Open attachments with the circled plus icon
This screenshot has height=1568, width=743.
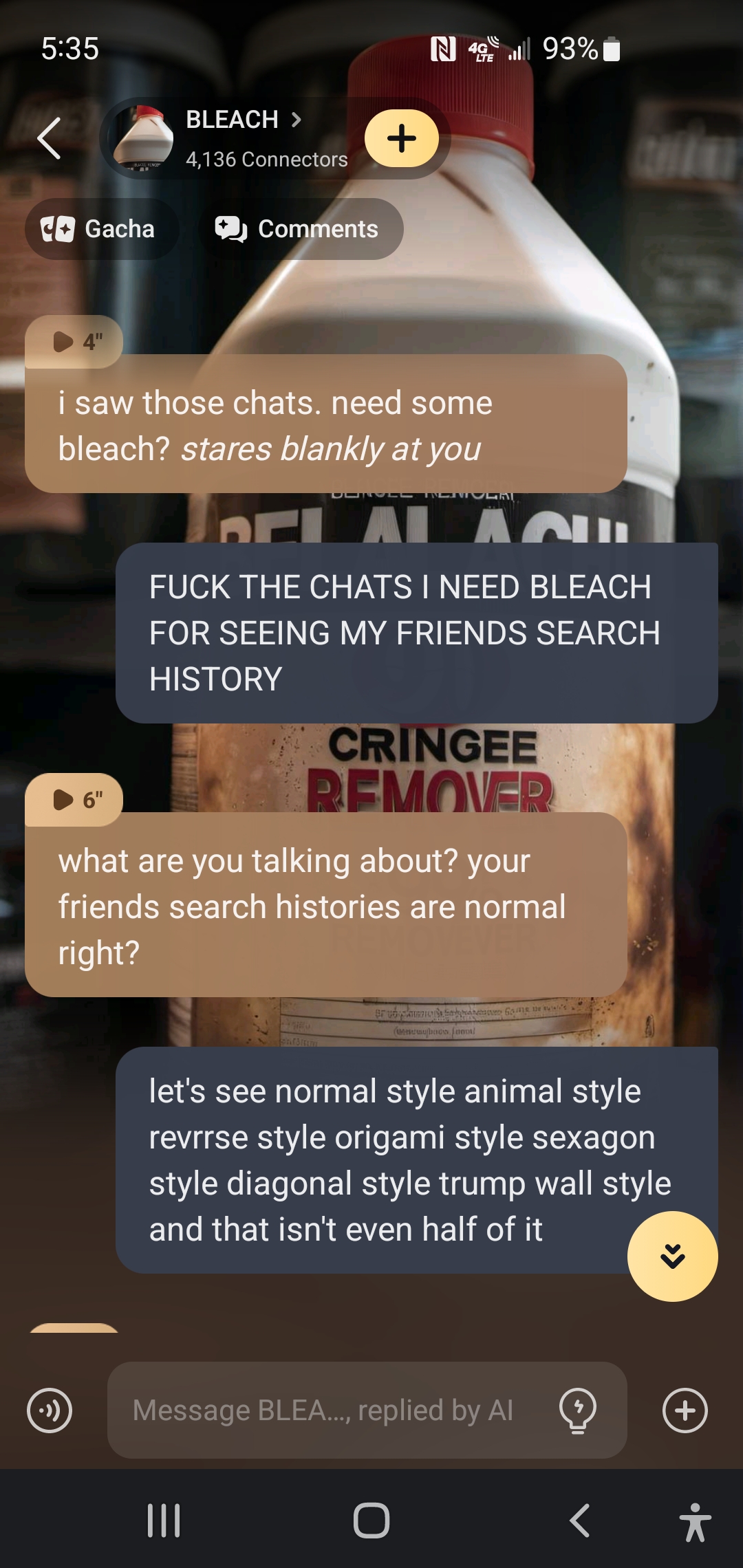pos(685,1411)
